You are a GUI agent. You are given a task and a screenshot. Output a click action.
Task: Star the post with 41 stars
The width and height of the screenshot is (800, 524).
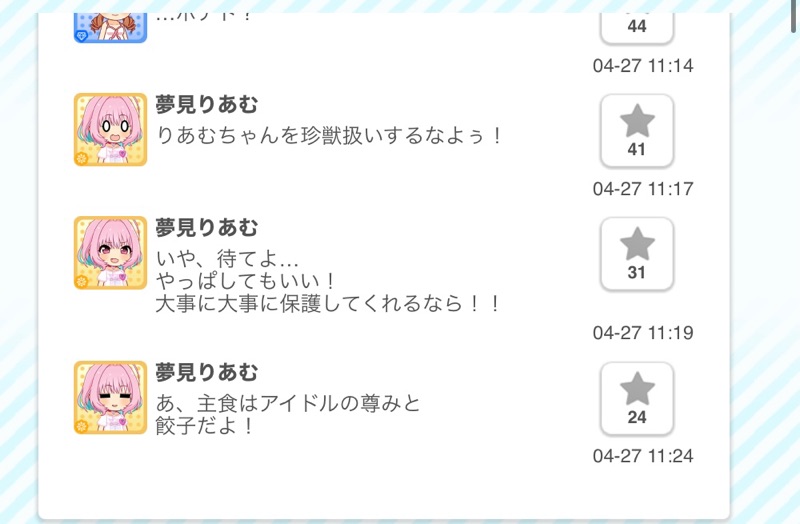click(637, 131)
